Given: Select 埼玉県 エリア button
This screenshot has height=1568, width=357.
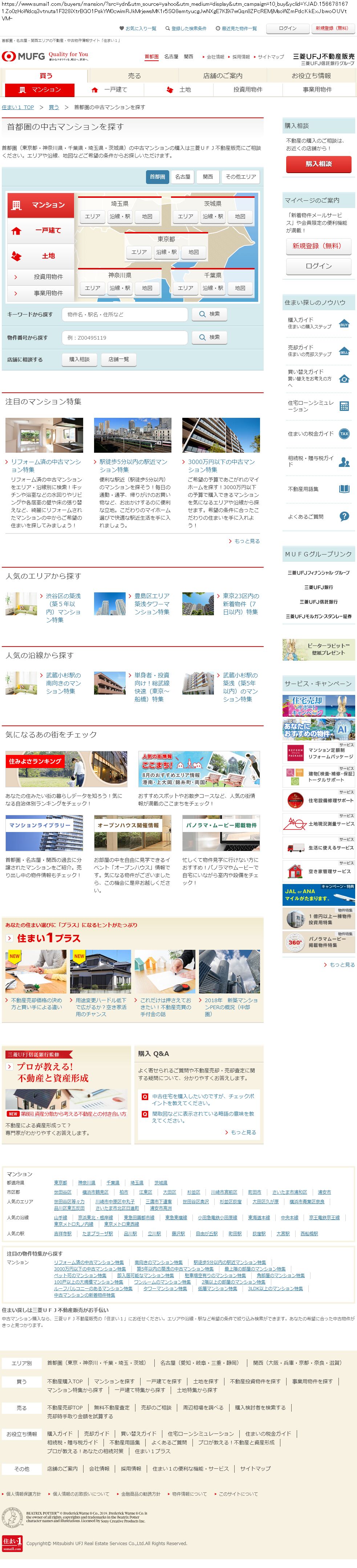Looking at the screenshot, I should pos(93,216).
